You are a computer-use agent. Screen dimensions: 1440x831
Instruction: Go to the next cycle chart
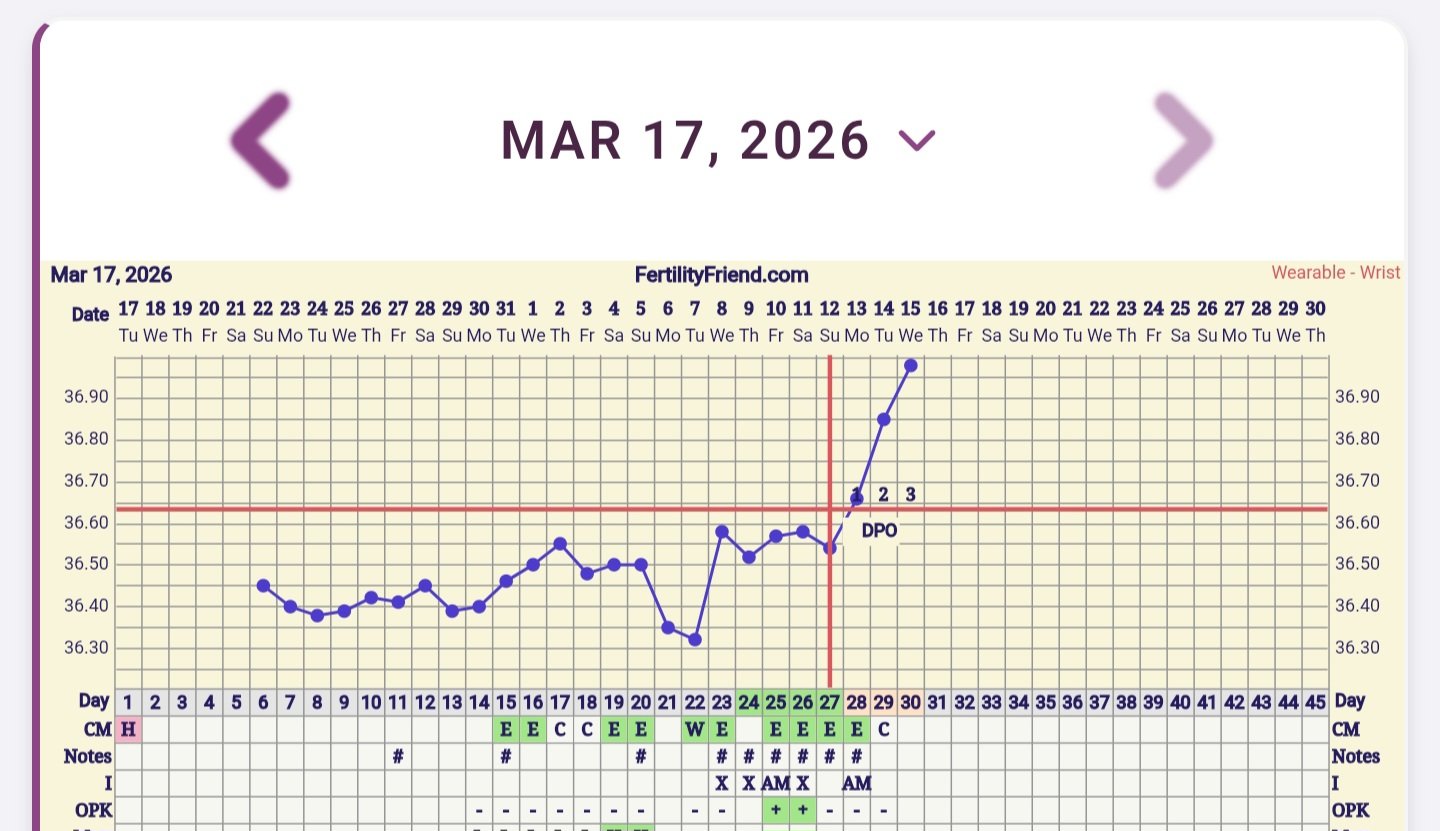[1182, 141]
